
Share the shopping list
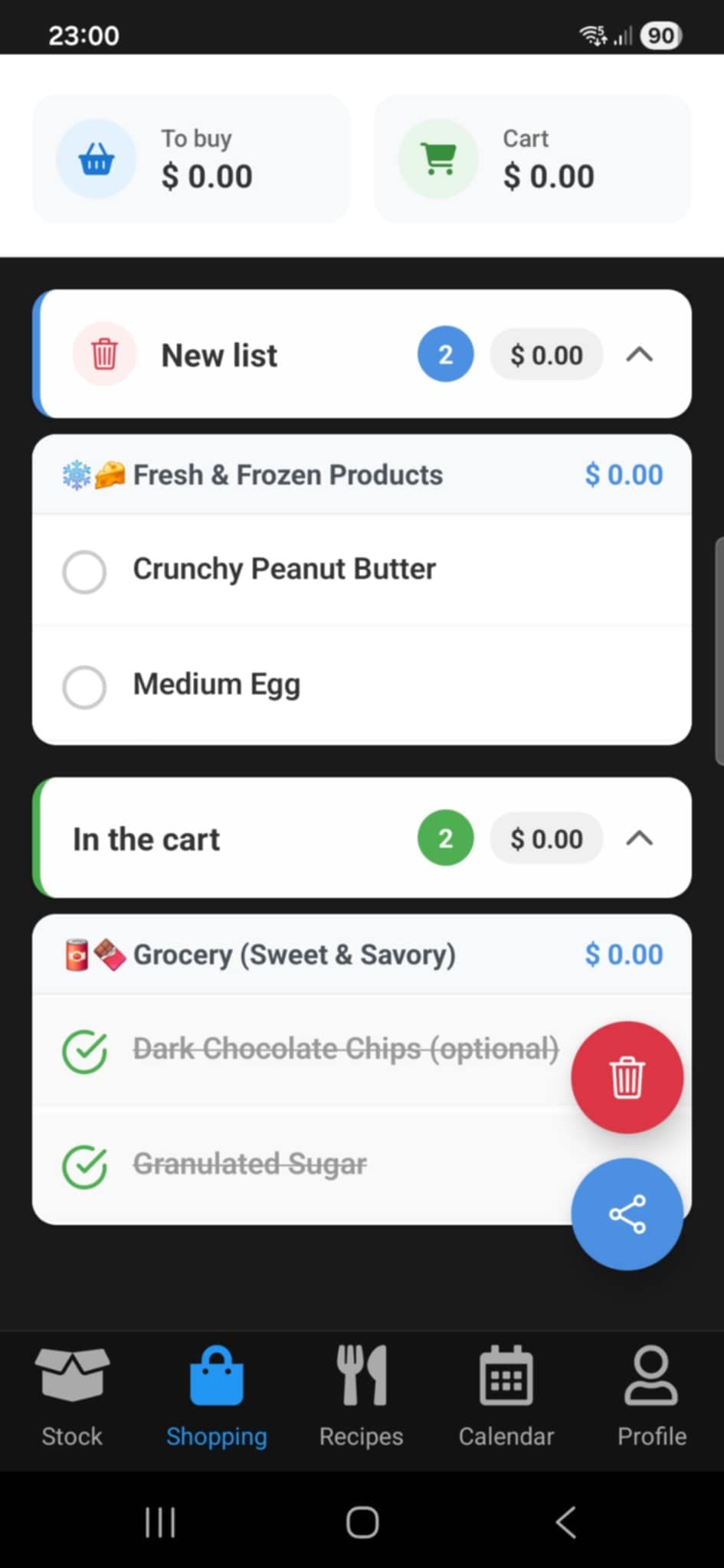626,1214
